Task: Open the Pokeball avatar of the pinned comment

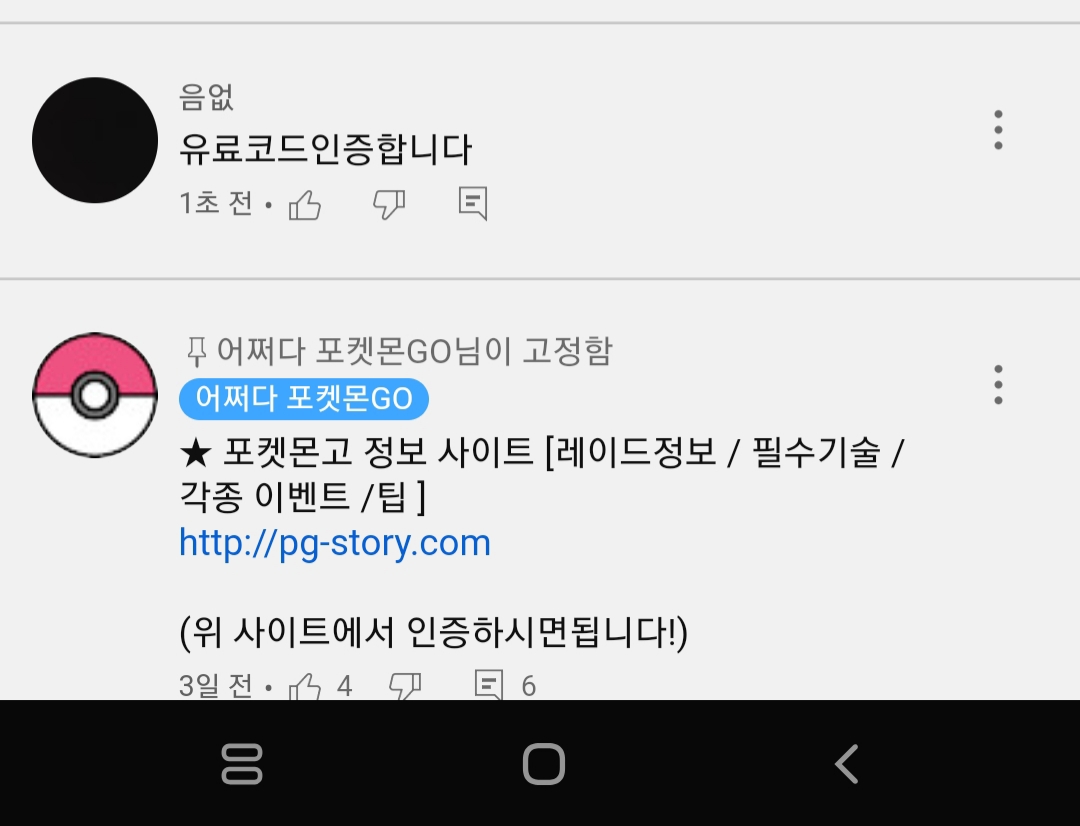Action: click(95, 395)
